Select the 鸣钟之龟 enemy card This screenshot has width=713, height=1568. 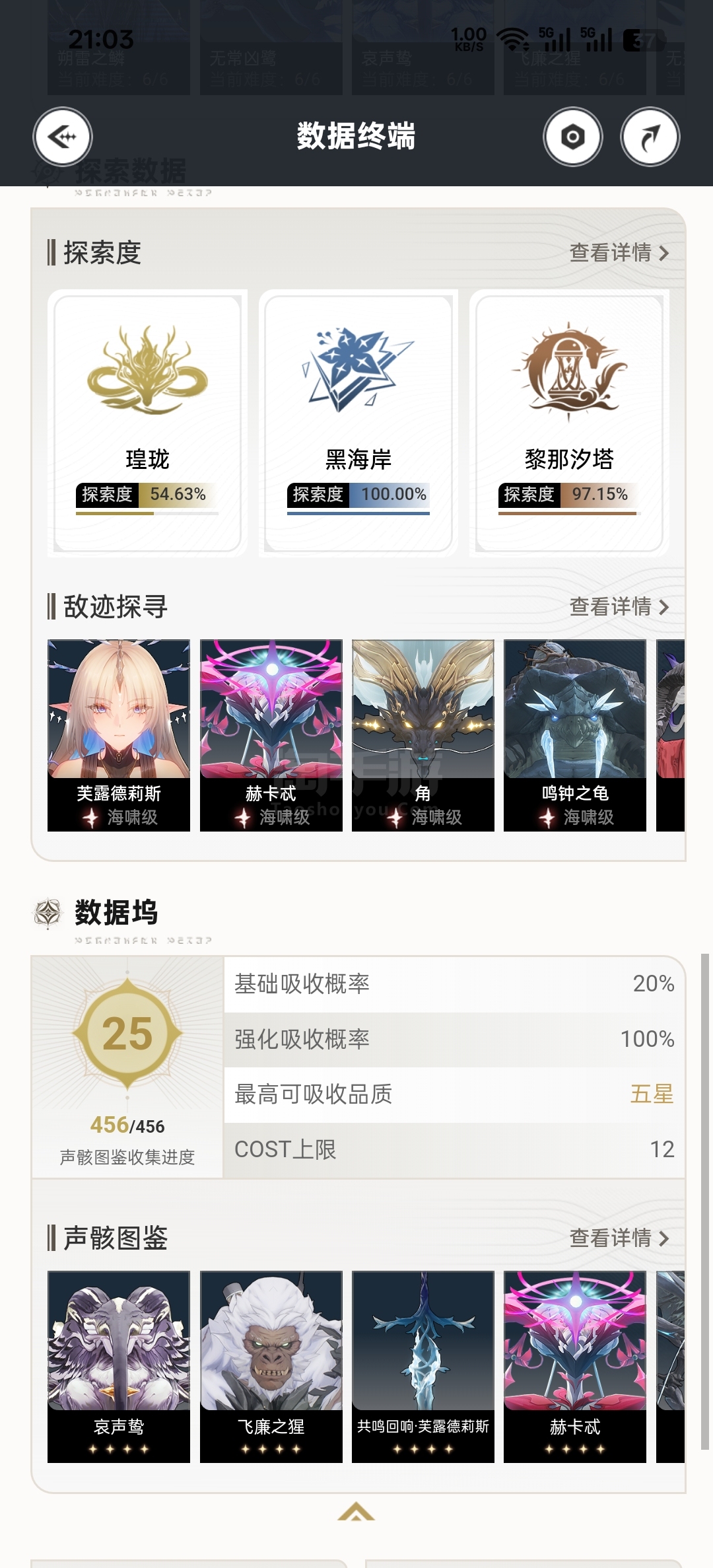coord(575,735)
